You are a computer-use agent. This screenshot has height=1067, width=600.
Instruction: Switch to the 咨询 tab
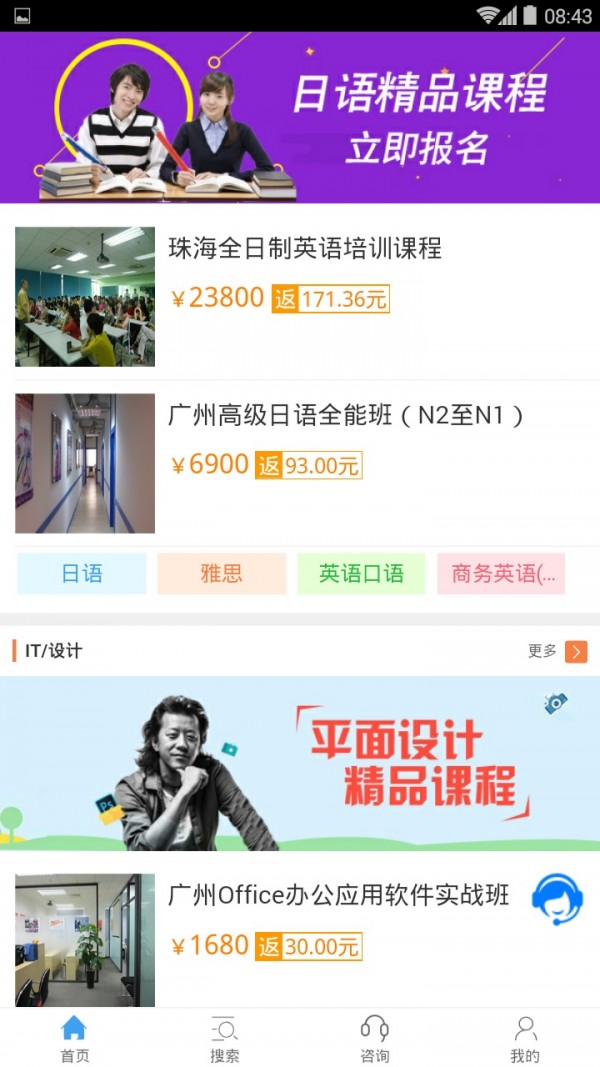click(x=375, y=1038)
